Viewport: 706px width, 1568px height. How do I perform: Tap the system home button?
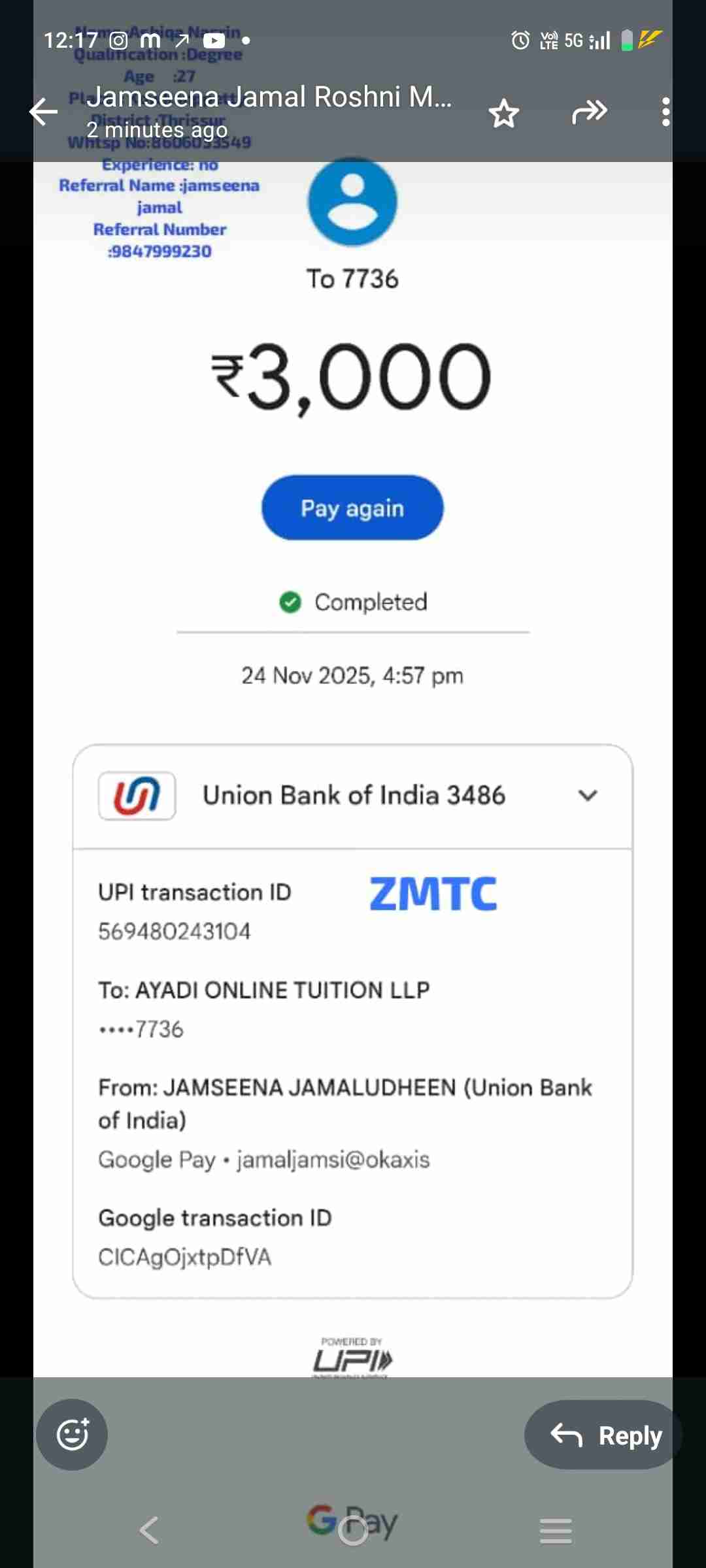point(353,1530)
